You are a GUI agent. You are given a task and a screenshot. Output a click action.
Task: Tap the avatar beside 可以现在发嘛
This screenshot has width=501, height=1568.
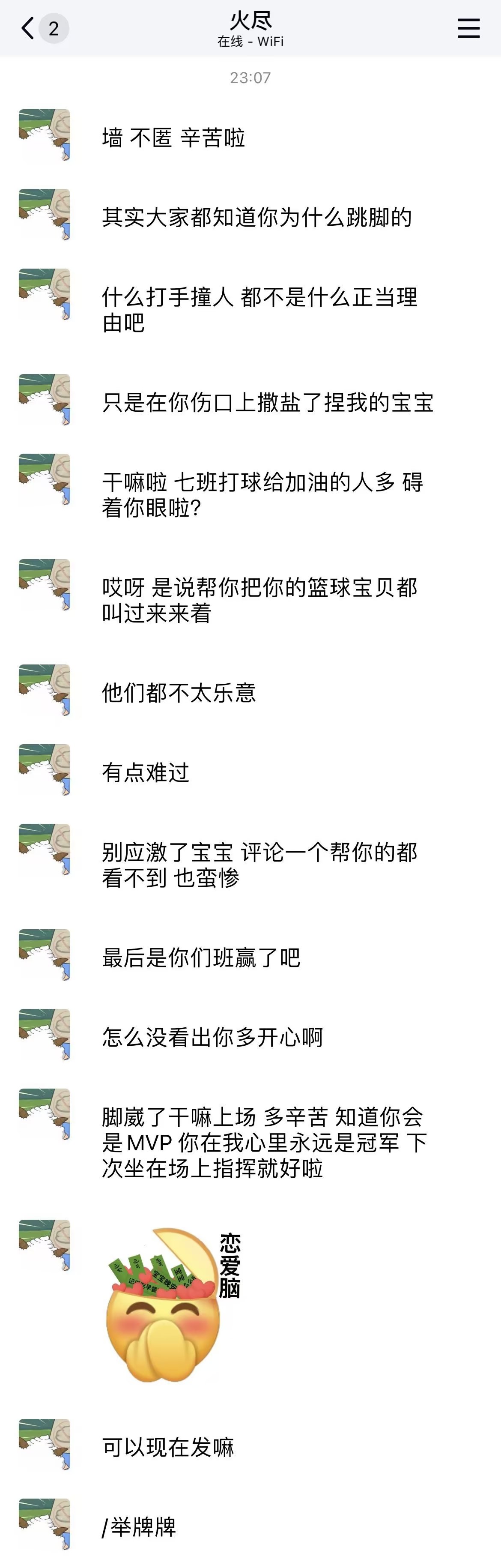click(x=45, y=1445)
